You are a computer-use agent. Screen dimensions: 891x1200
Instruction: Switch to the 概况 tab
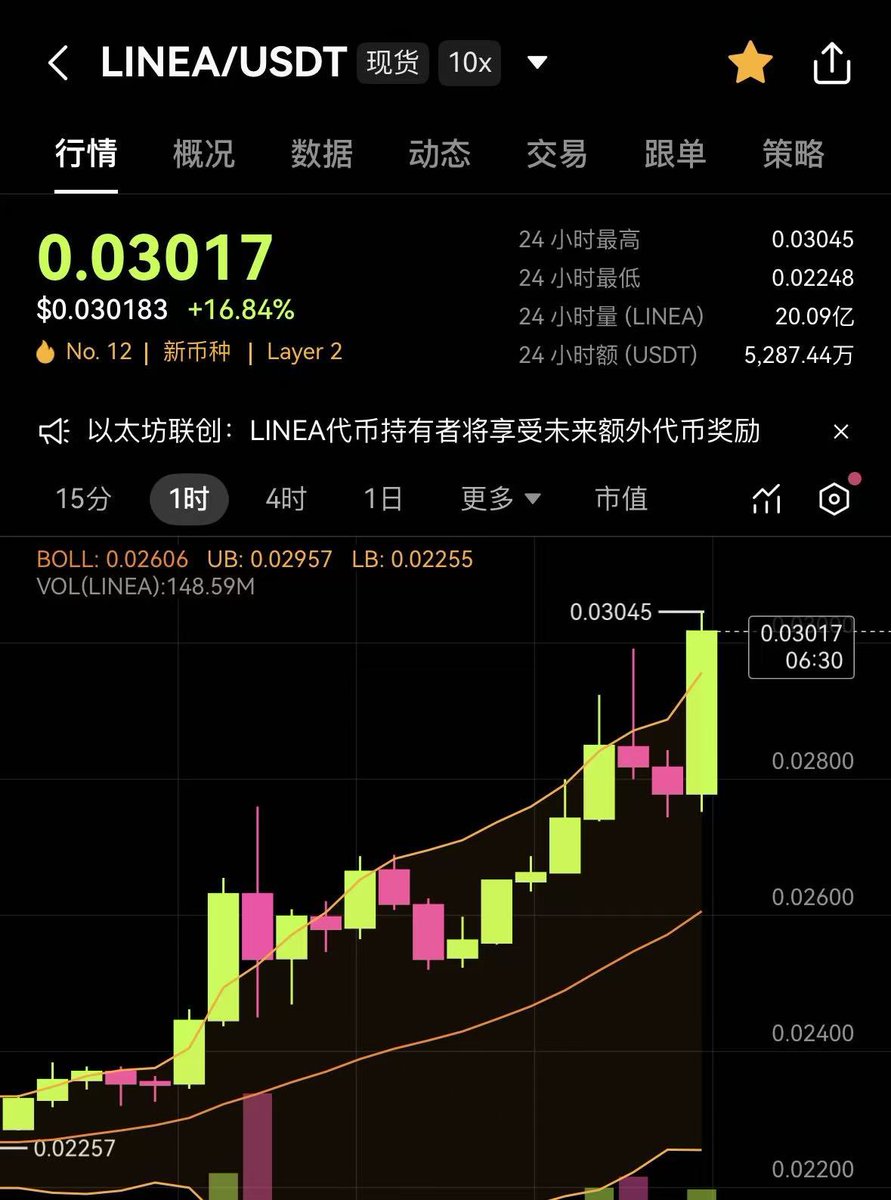(203, 153)
